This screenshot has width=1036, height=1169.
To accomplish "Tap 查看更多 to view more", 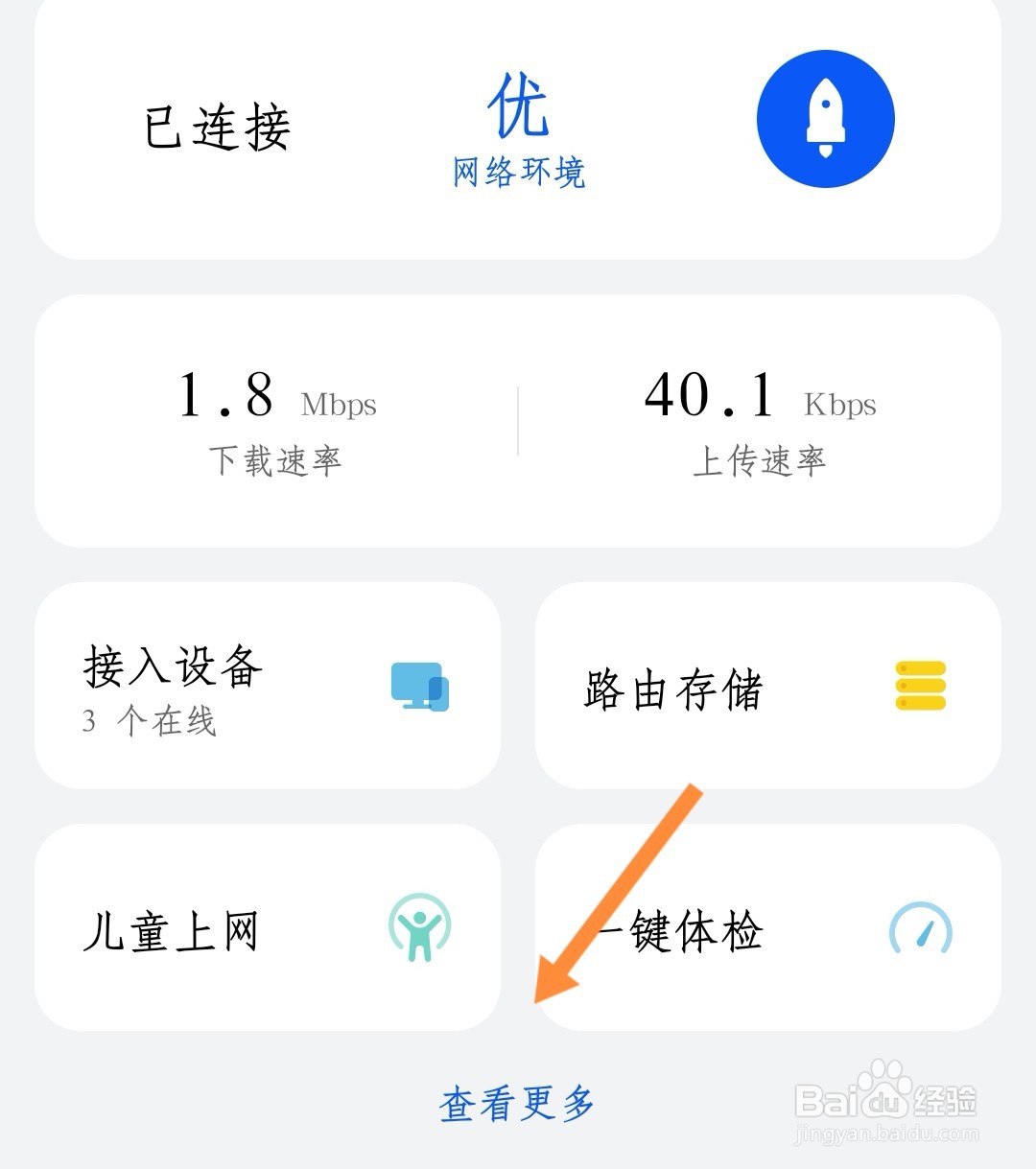I will pyautogui.click(x=517, y=1104).
